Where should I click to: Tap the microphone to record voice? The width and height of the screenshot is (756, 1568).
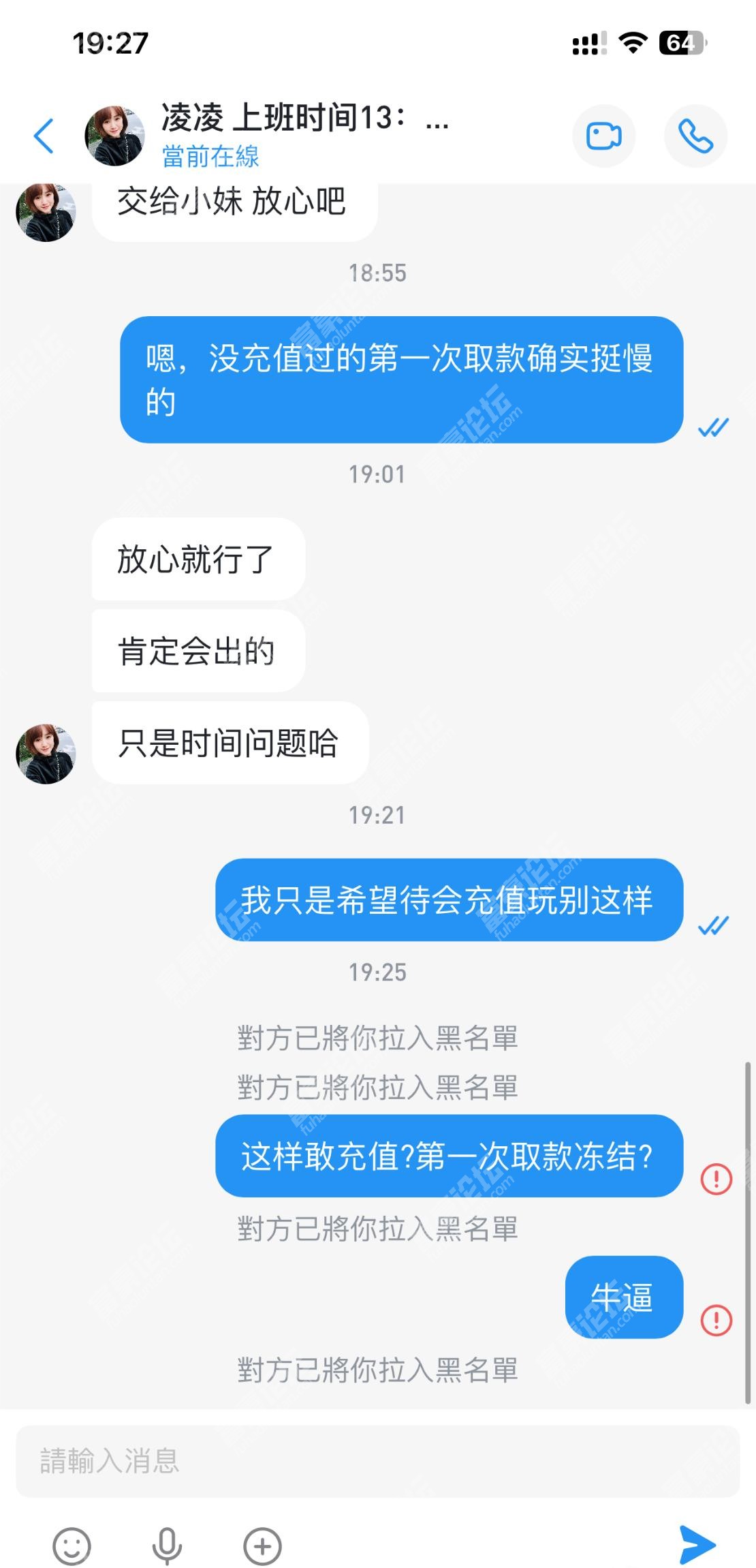[x=167, y=1546]
